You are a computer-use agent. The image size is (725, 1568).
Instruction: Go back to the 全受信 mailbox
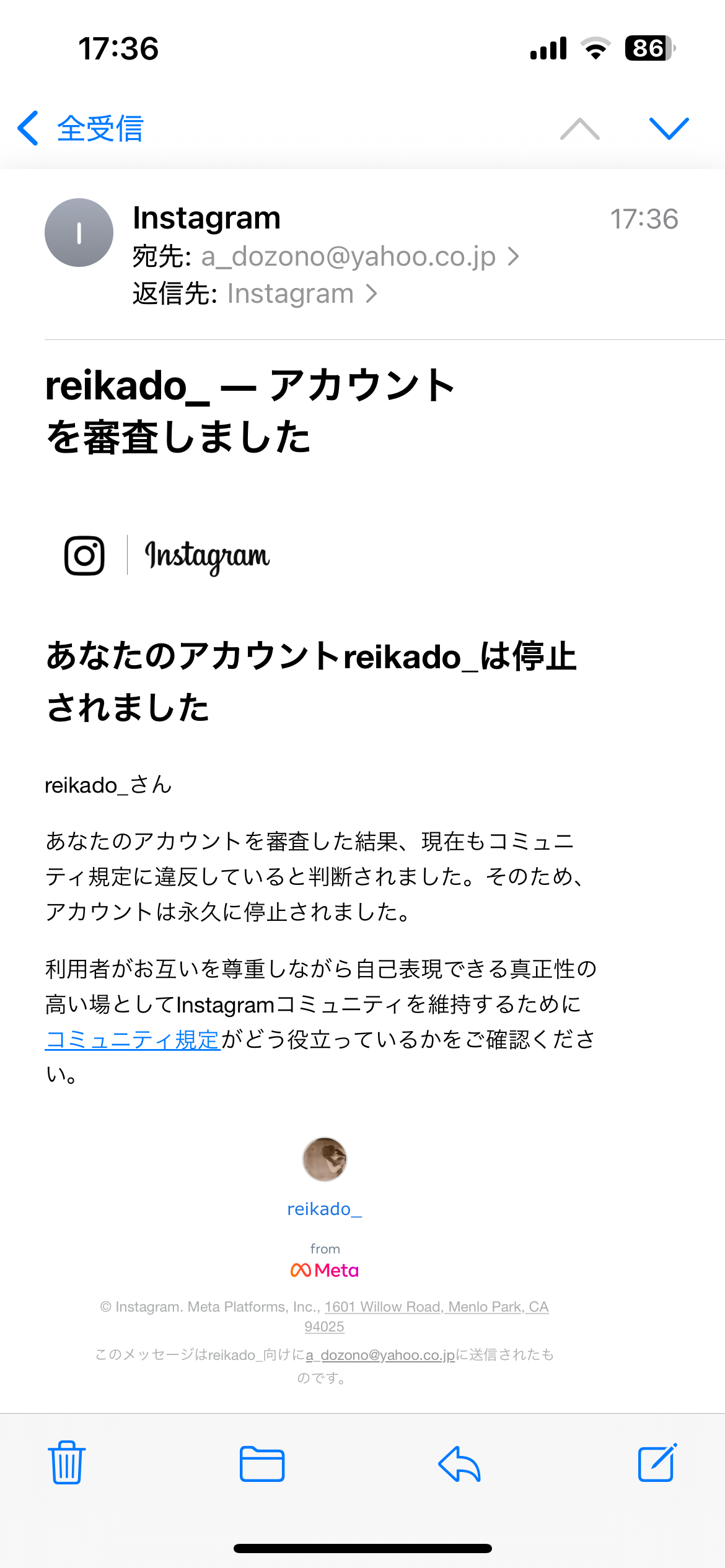[x=81, y=129]
